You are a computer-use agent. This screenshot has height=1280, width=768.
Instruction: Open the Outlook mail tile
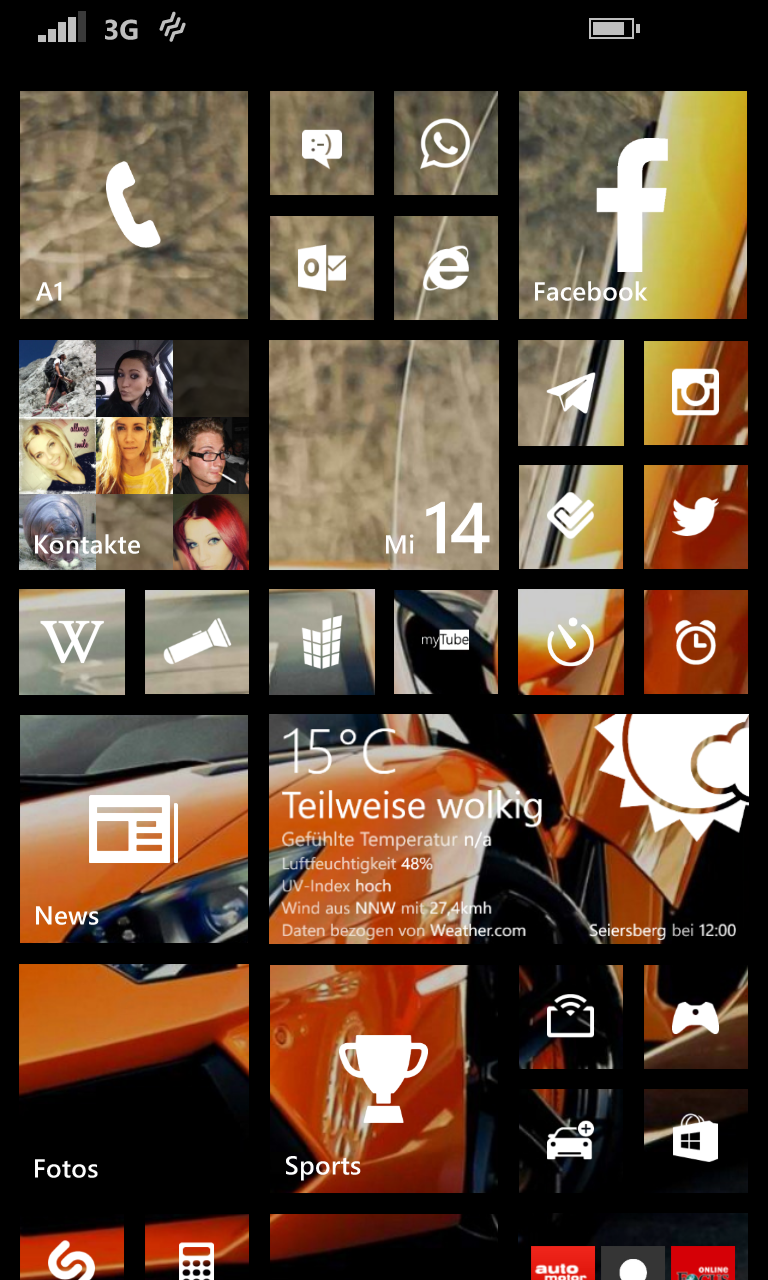[321, 268]
